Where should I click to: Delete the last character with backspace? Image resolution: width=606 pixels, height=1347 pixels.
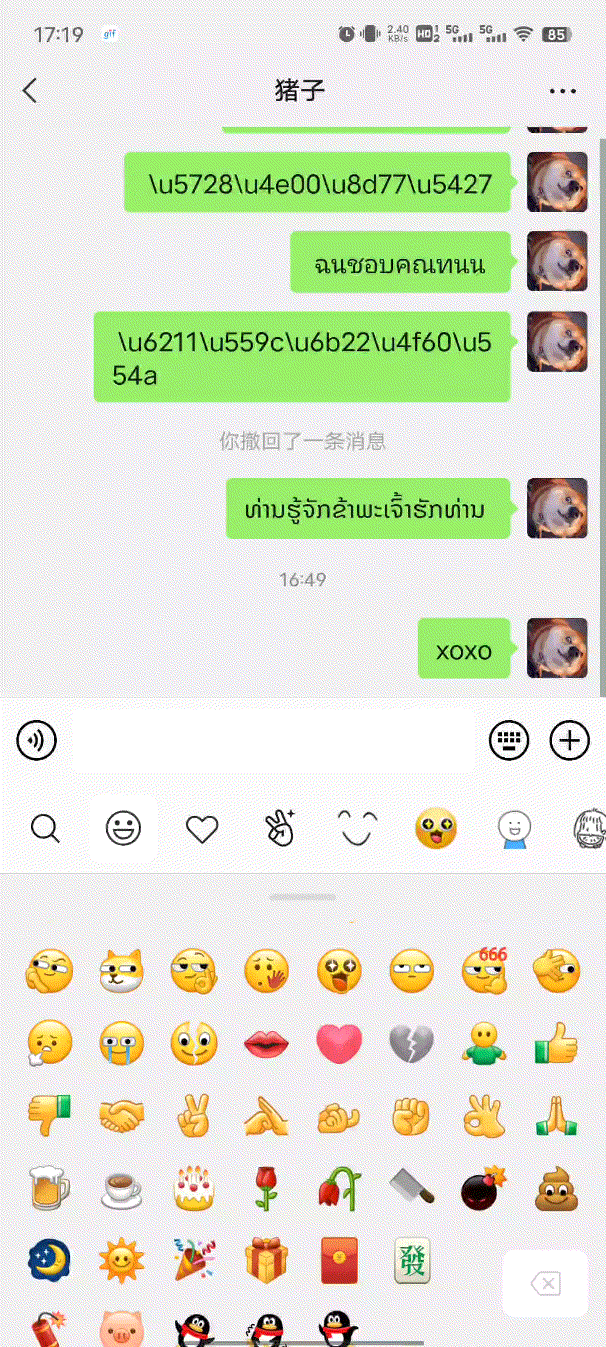click(544, 1283)
